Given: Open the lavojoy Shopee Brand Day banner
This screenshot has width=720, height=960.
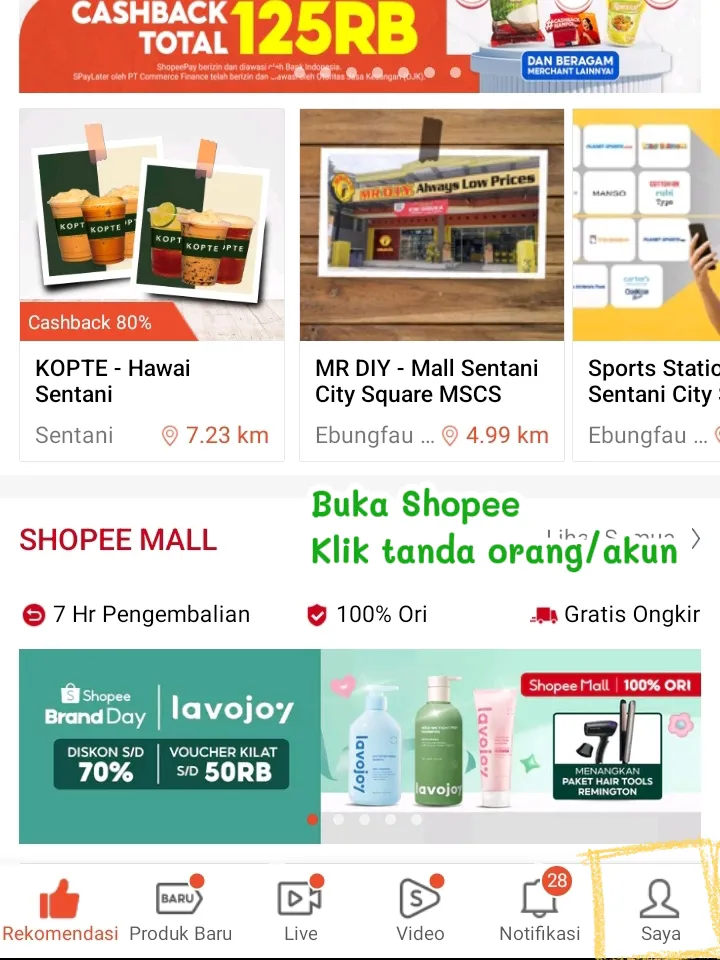Looking at the screenshot, I should (360, 745).
